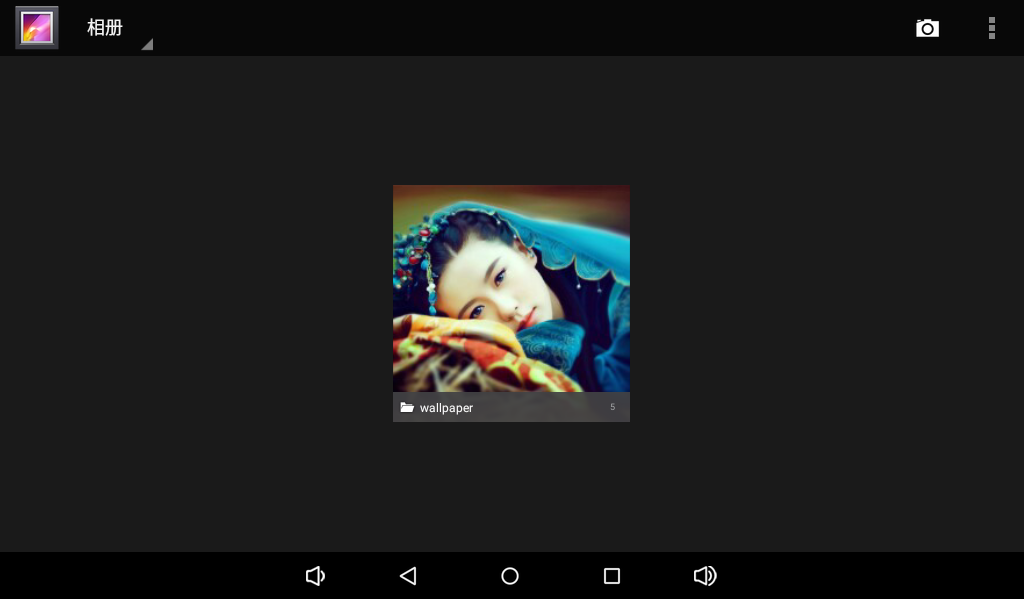Go back using the navigation bar

[408, 576]
